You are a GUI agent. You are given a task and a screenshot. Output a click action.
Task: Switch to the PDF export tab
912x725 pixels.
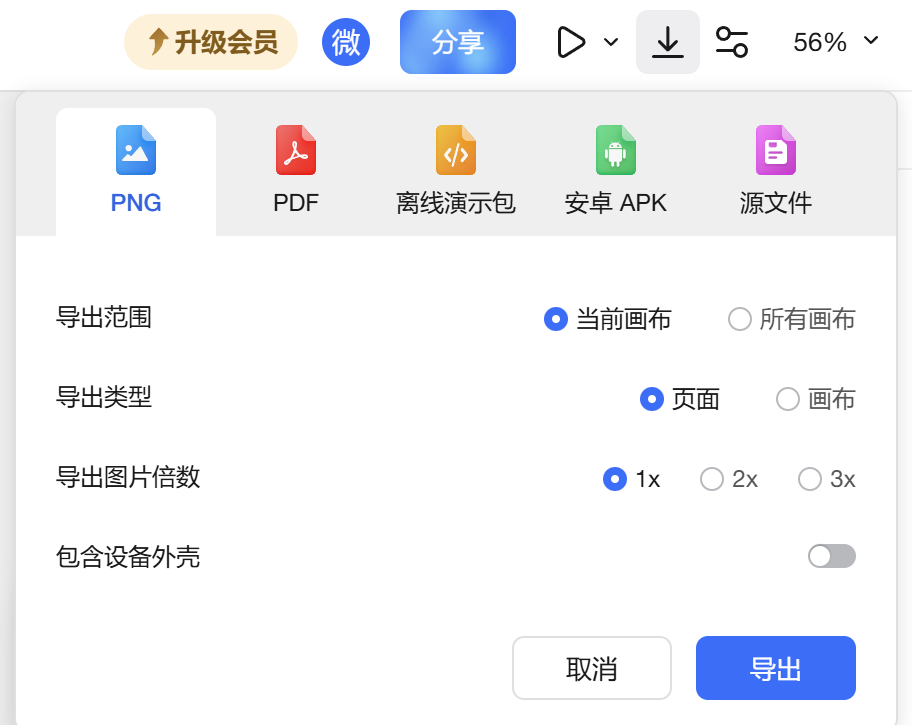click(x=296, y=171)
